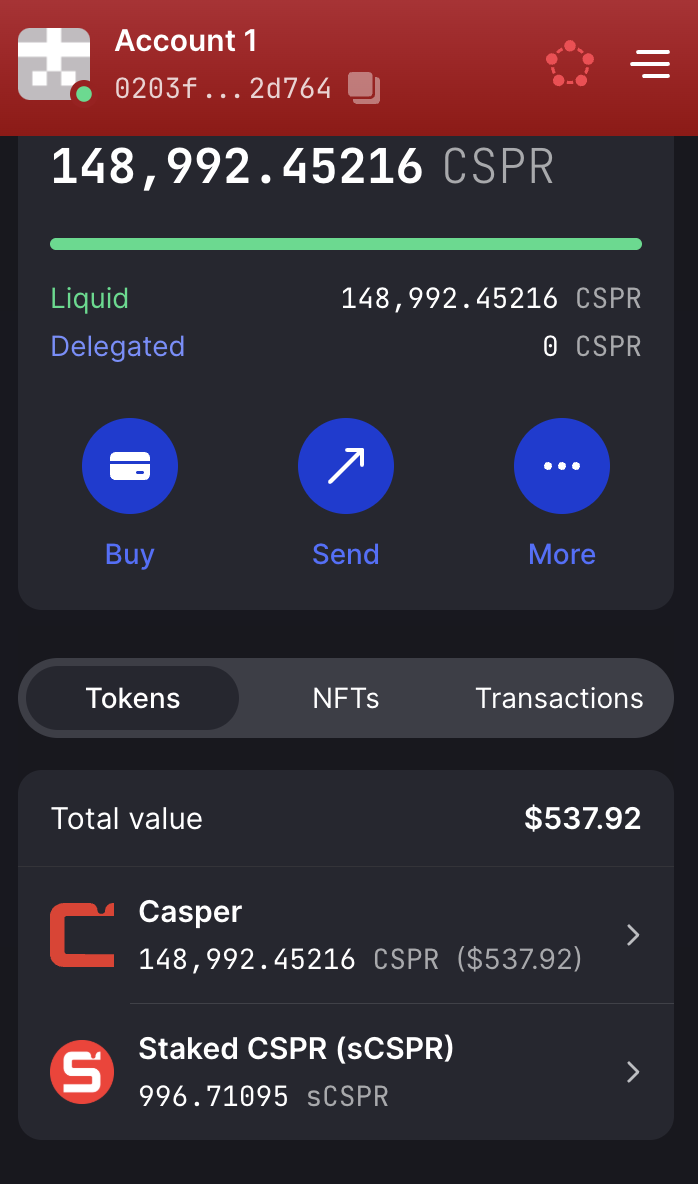This screenshot has width=698, height=1184.
Task: Tap the Buy button
Action: coord(130,466)
